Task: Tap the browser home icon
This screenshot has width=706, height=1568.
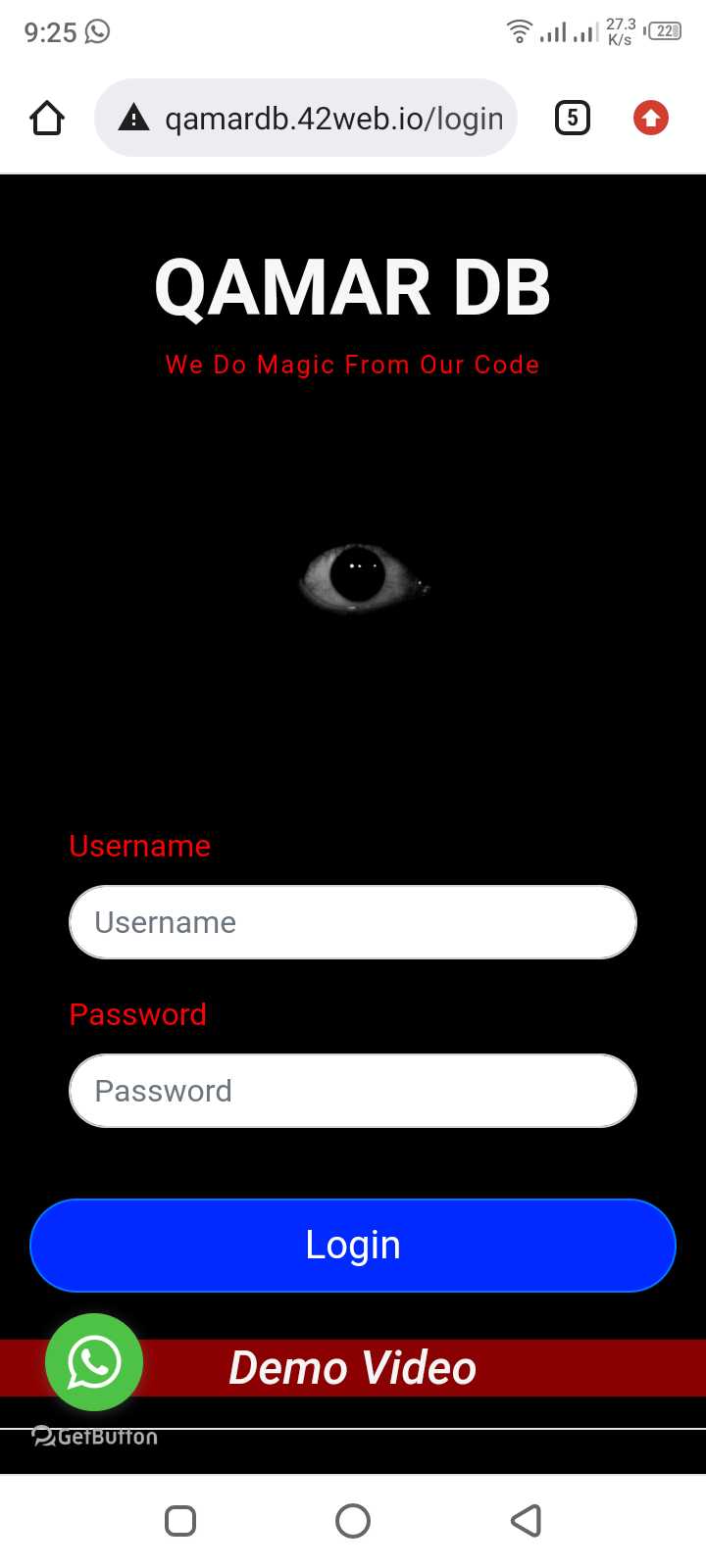Action: pyautogui.click(x=47, y=119)
